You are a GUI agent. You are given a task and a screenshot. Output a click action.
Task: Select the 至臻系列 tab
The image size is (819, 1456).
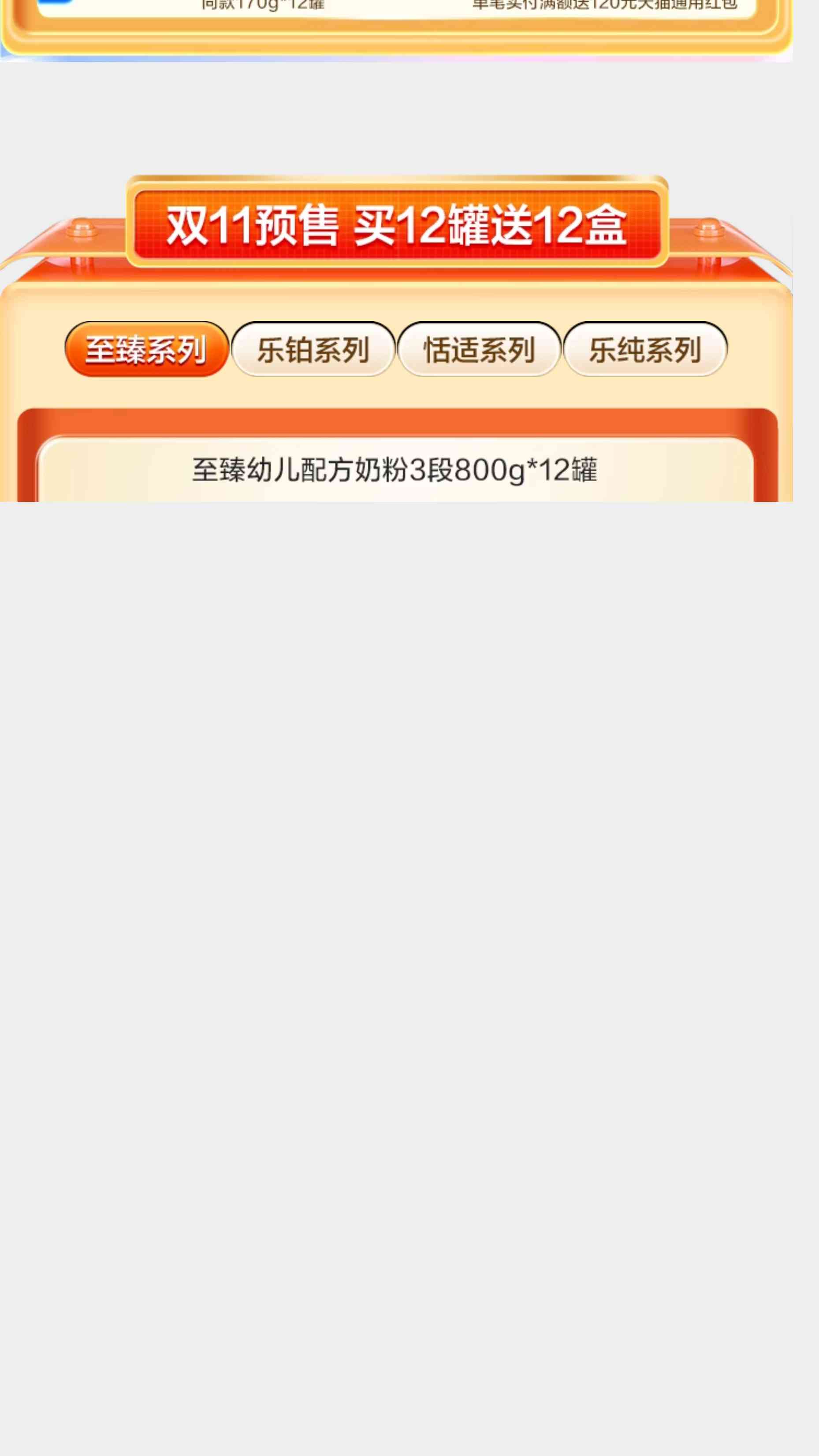click(x=146, y=349)
